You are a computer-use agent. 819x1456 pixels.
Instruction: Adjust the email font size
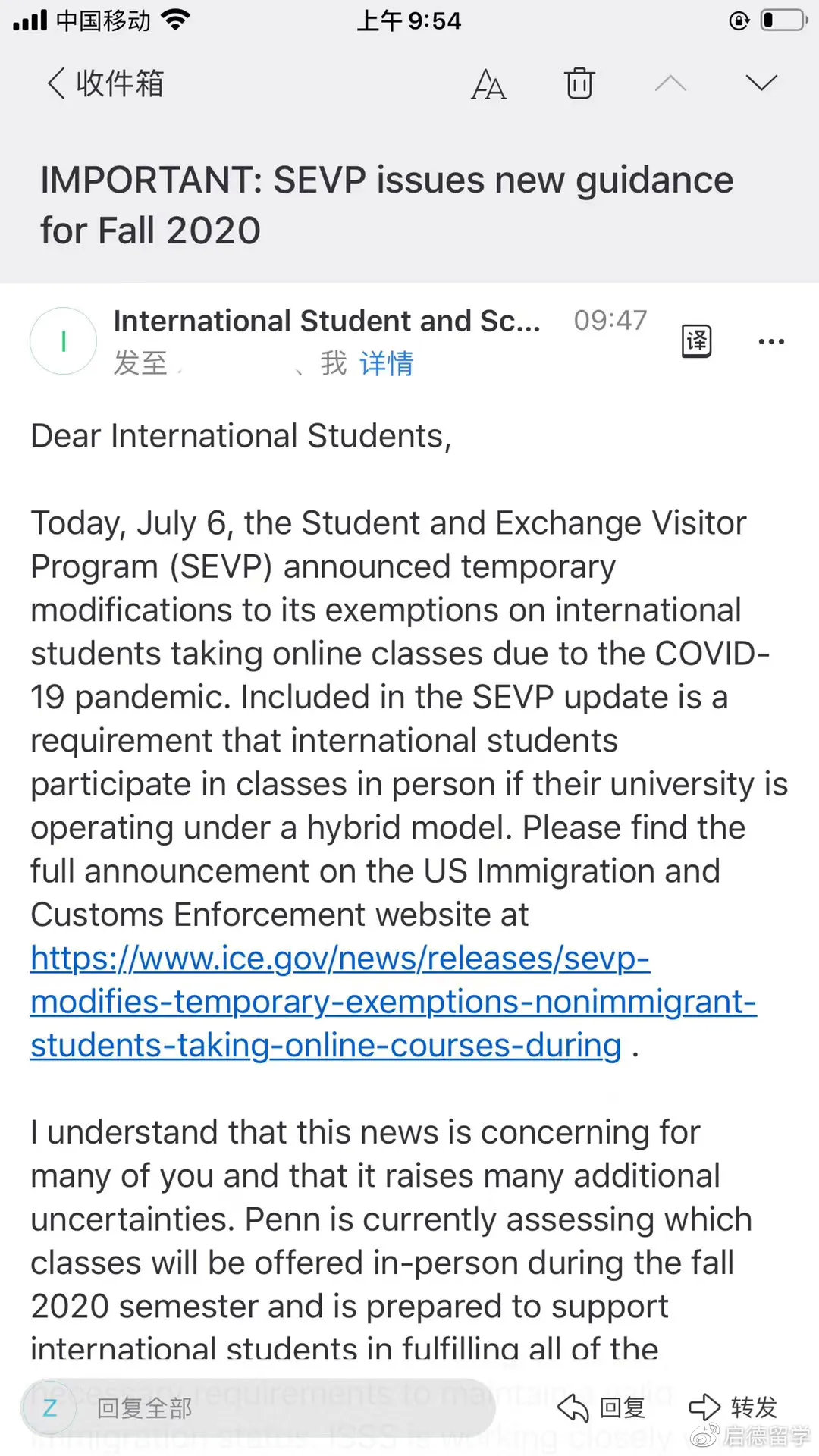point(488,83)
